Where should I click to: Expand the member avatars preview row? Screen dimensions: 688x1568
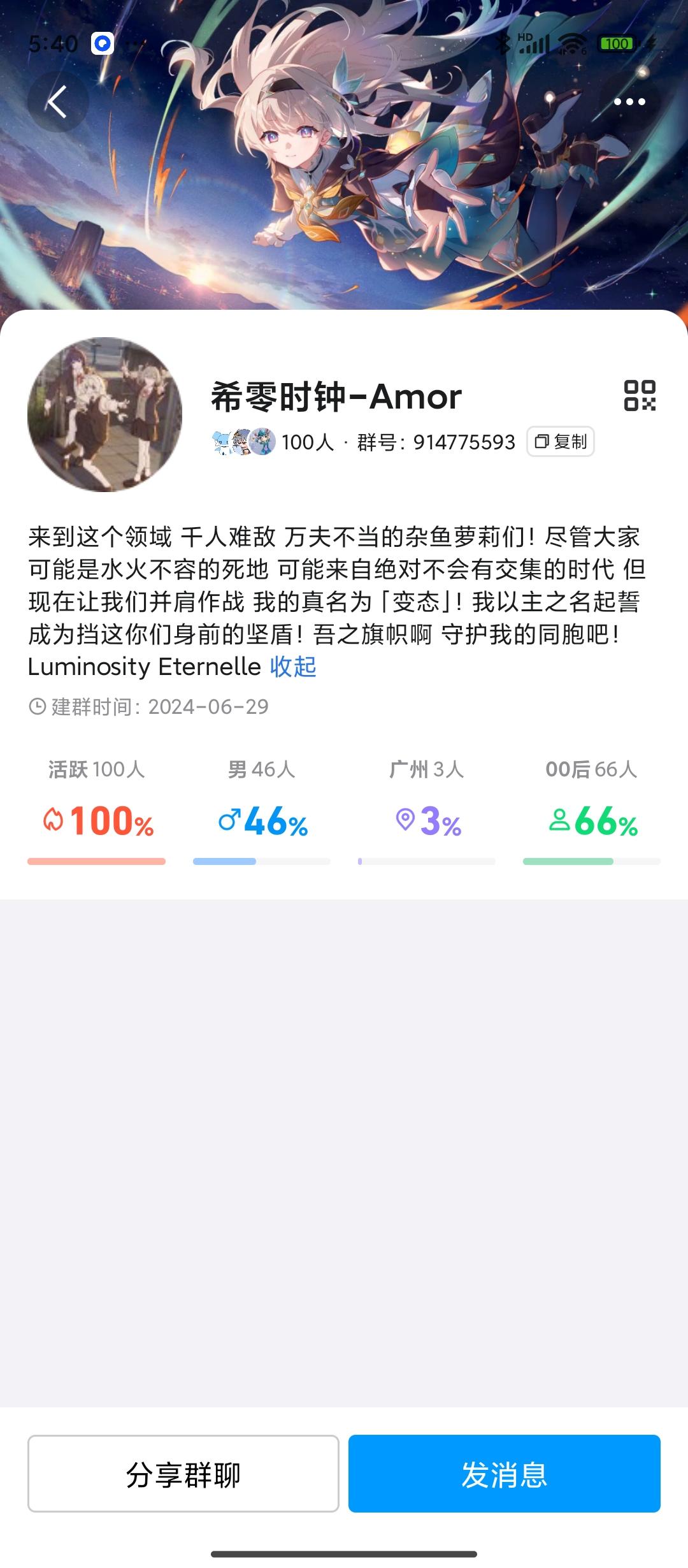(245, 442)
